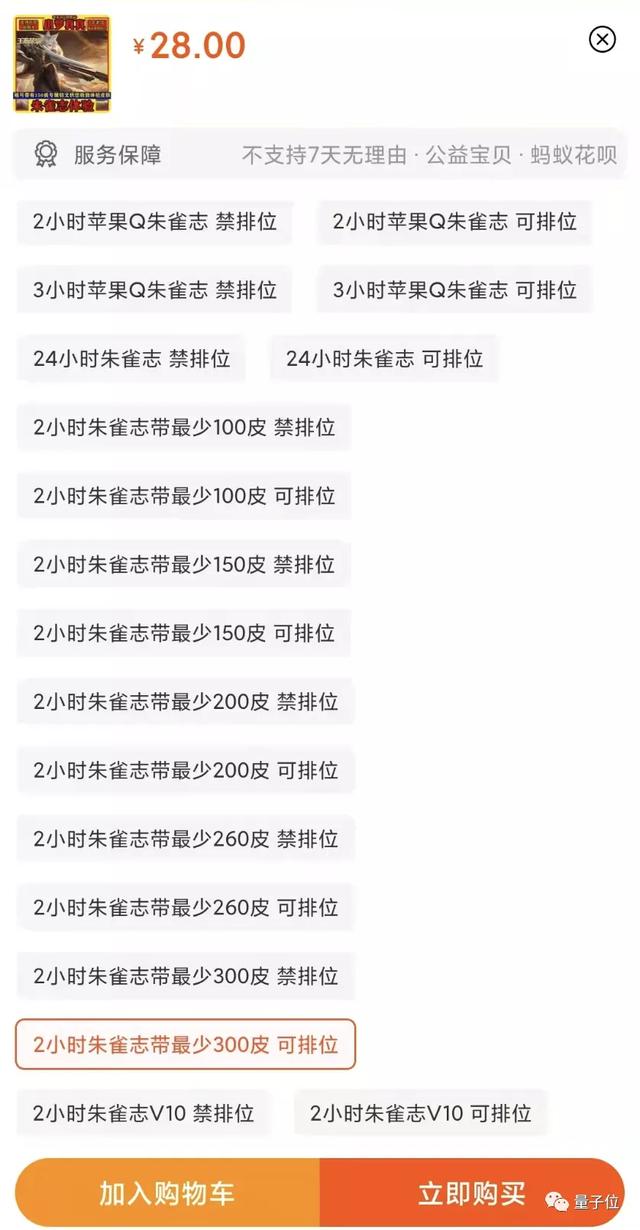Choose 2小时朱雀志带最少150皮 禁排位
The image size is (640, 1230).
point(184,565)
